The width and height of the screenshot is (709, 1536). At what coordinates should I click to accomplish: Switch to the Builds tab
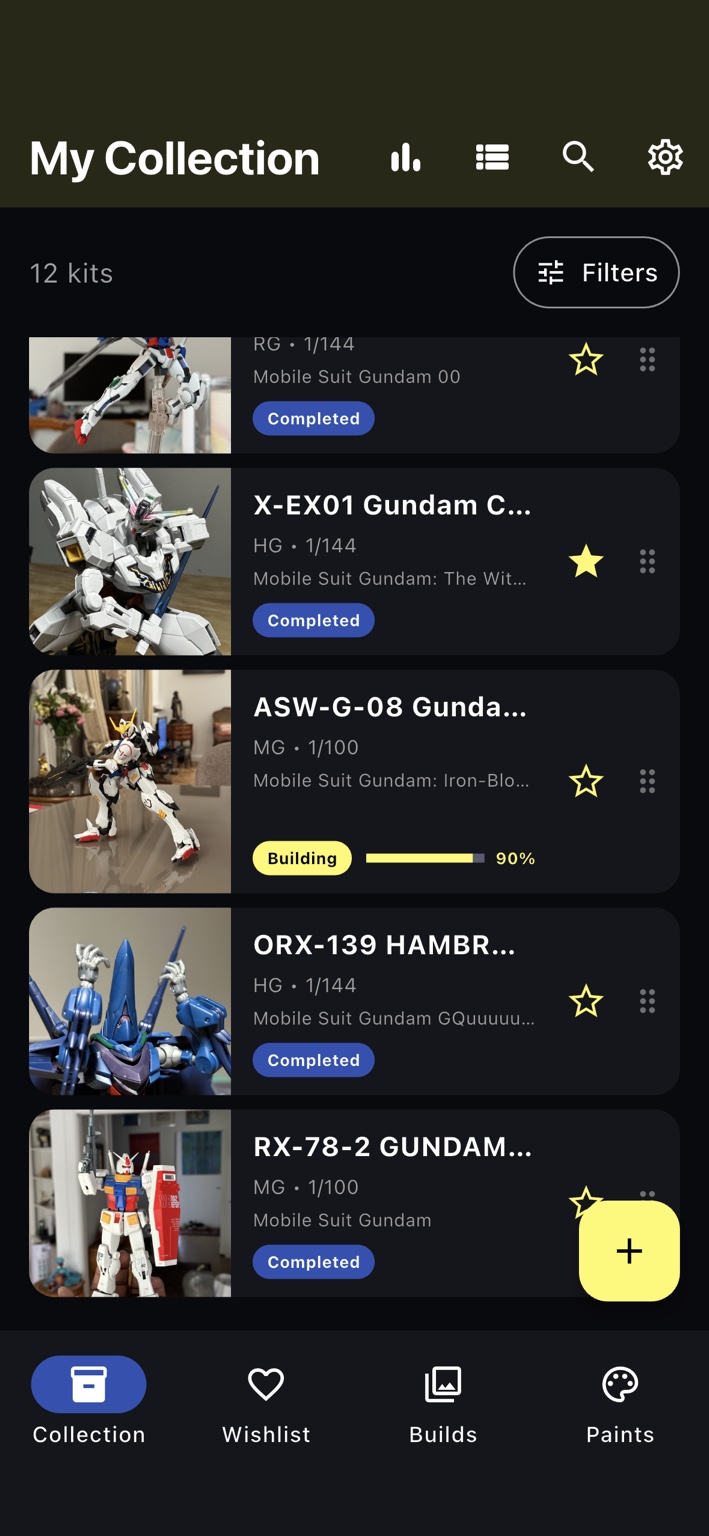tap(443, 1405)
